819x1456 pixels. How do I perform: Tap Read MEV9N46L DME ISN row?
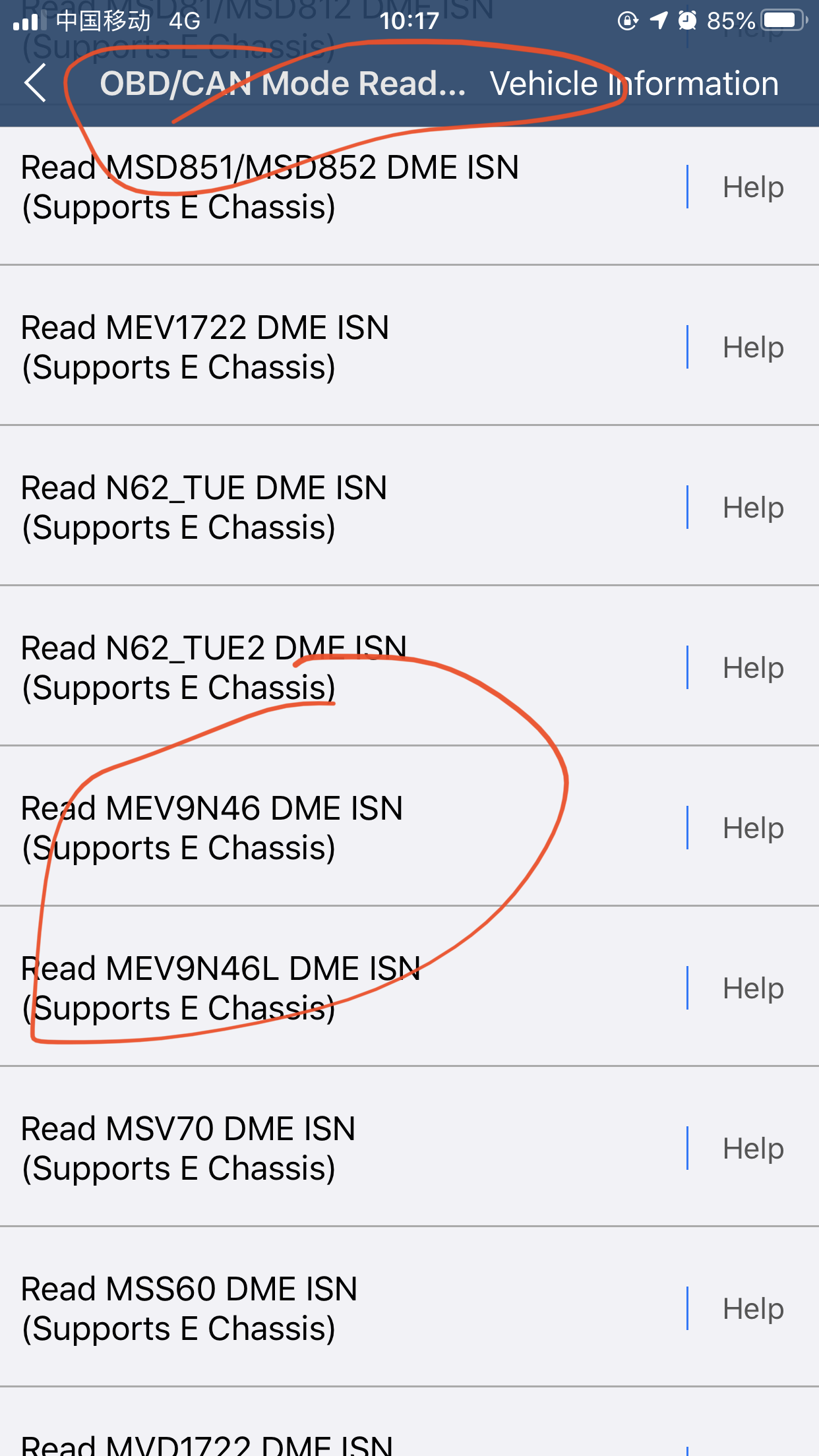(343, 988)
